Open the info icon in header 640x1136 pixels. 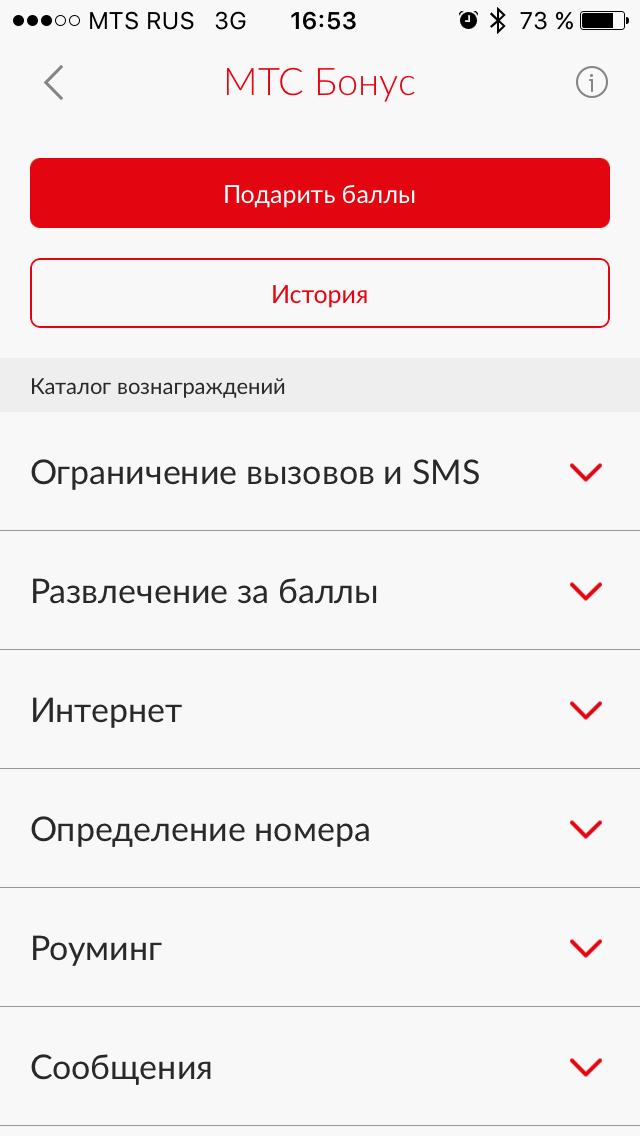[591, 83]
